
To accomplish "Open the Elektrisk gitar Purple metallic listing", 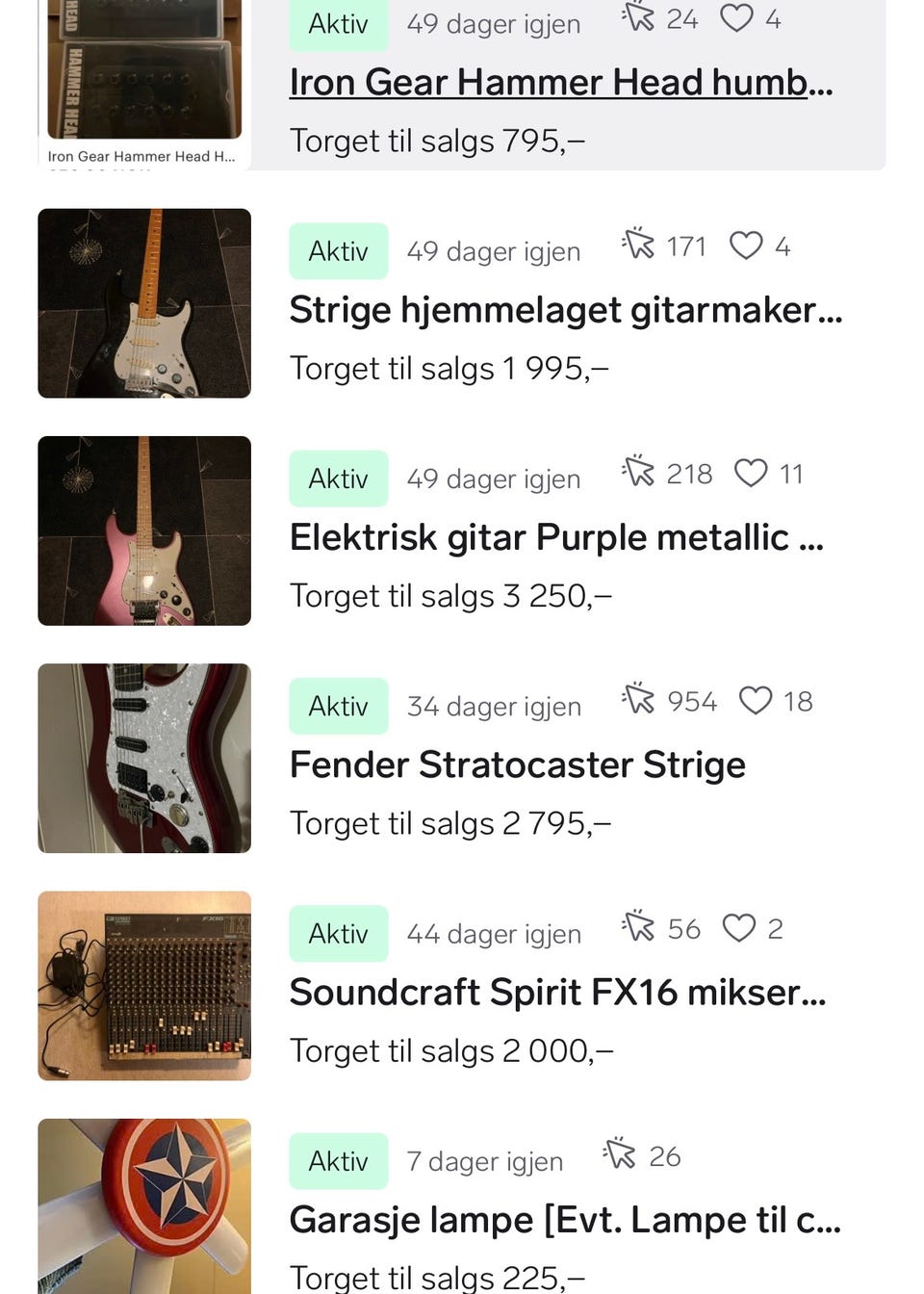I will (556, 537).
